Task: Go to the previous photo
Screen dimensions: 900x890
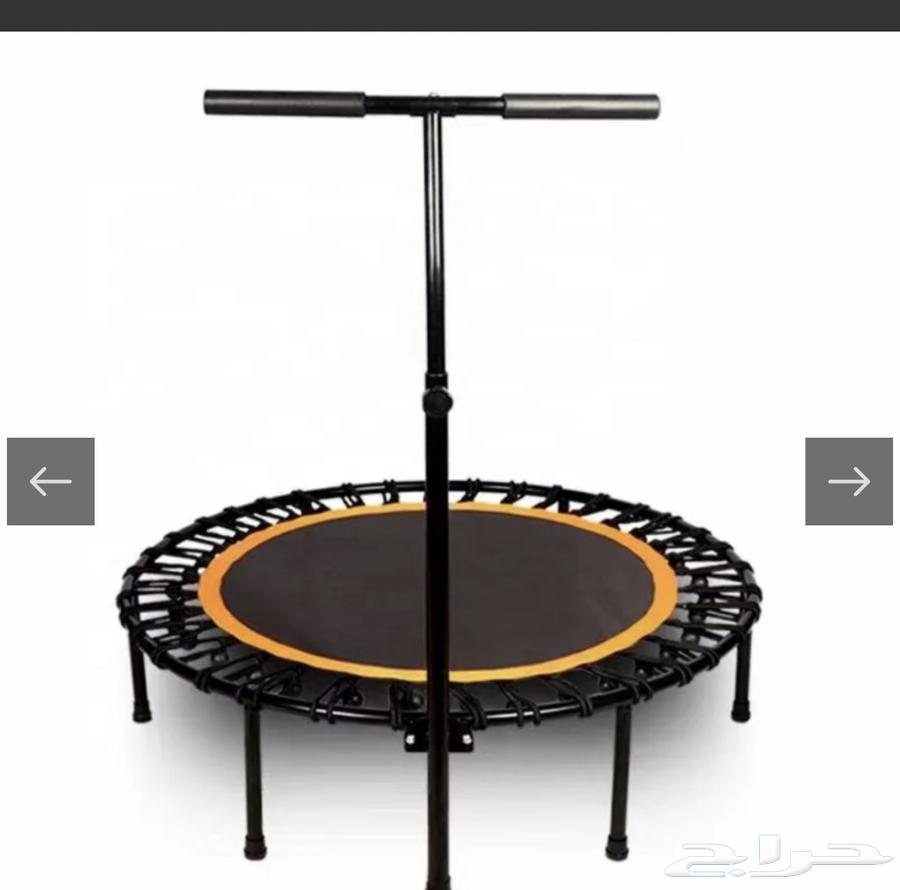Action: pyautogui.click(x=51, y=481)
